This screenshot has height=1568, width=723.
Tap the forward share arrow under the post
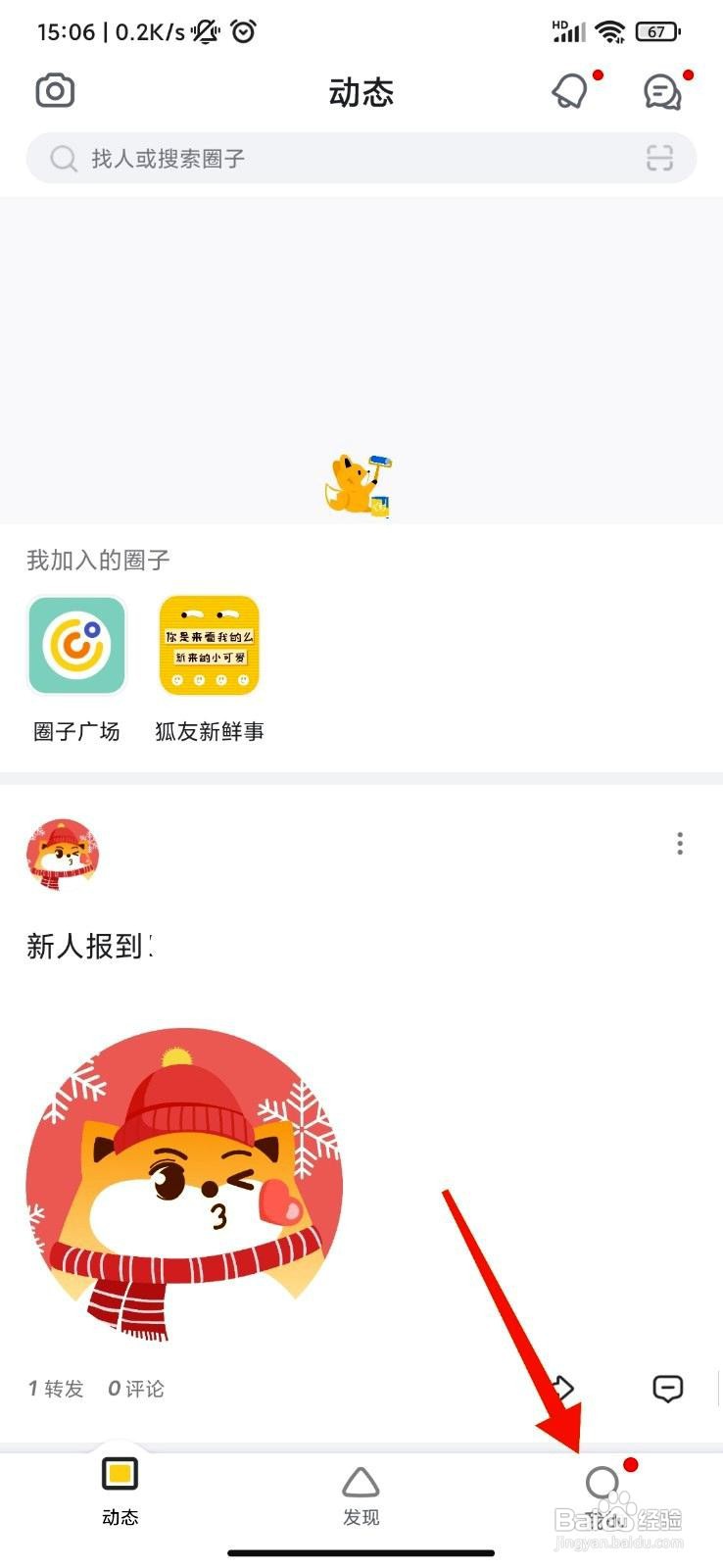(563, 1388)
